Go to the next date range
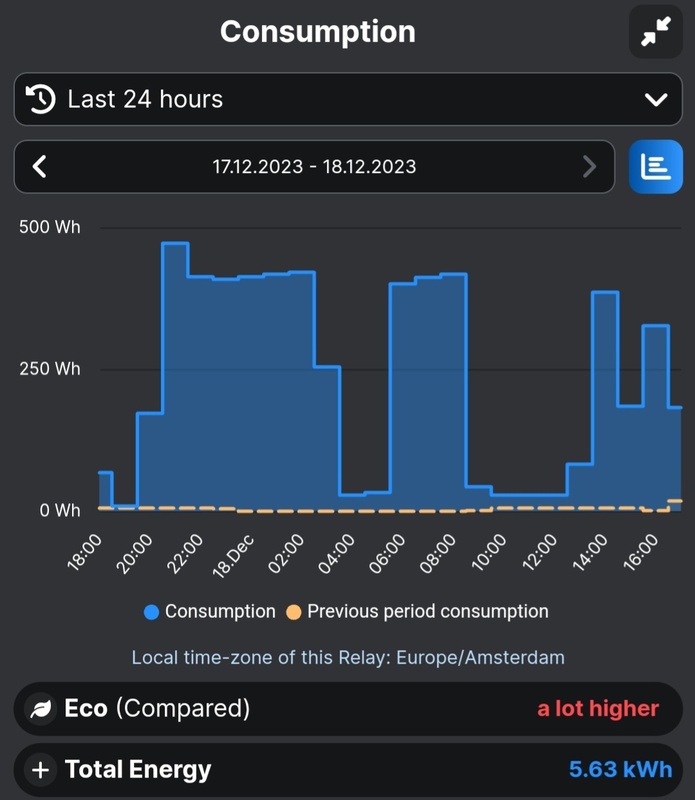Image resolution: width=695 pixels, height=800 pixels. 589,166
